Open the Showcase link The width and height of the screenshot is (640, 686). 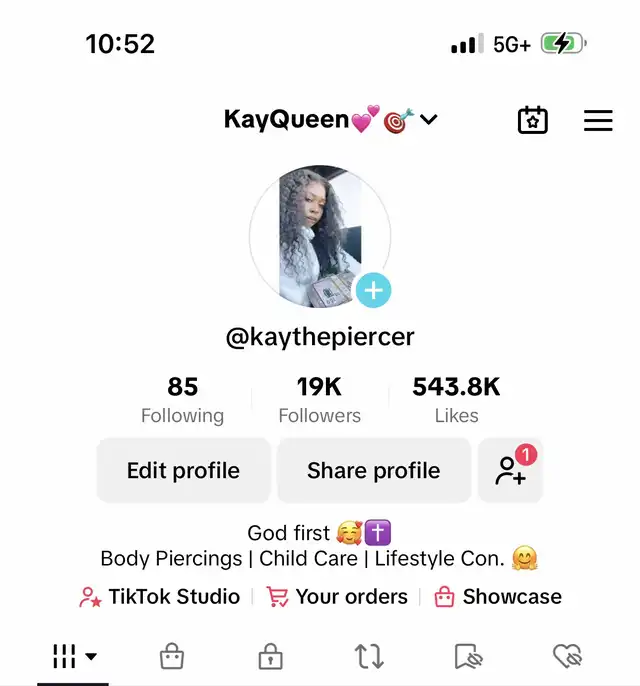coord(498,597)
